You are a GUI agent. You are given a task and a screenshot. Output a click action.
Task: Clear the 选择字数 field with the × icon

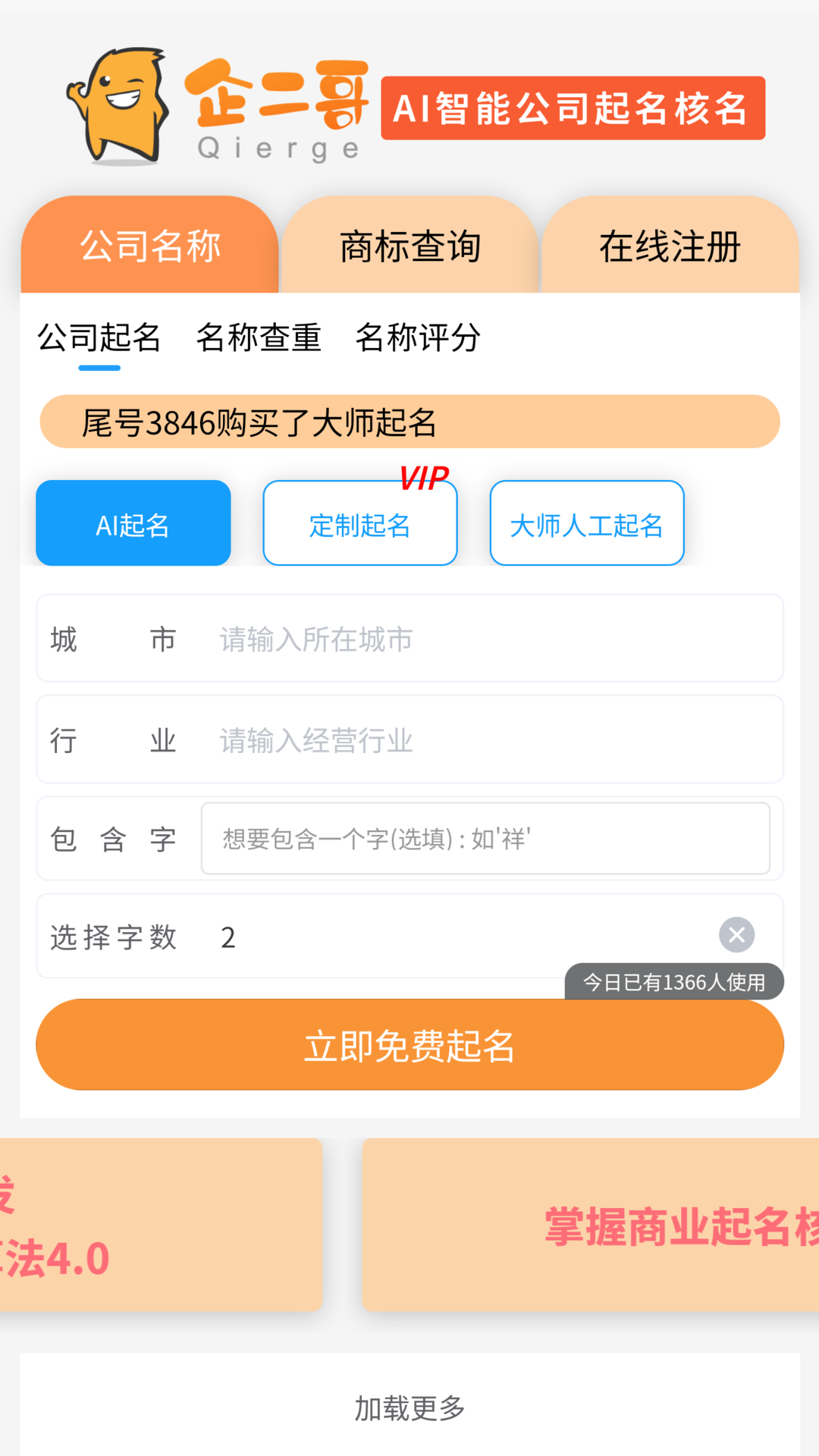click(735, 934)
